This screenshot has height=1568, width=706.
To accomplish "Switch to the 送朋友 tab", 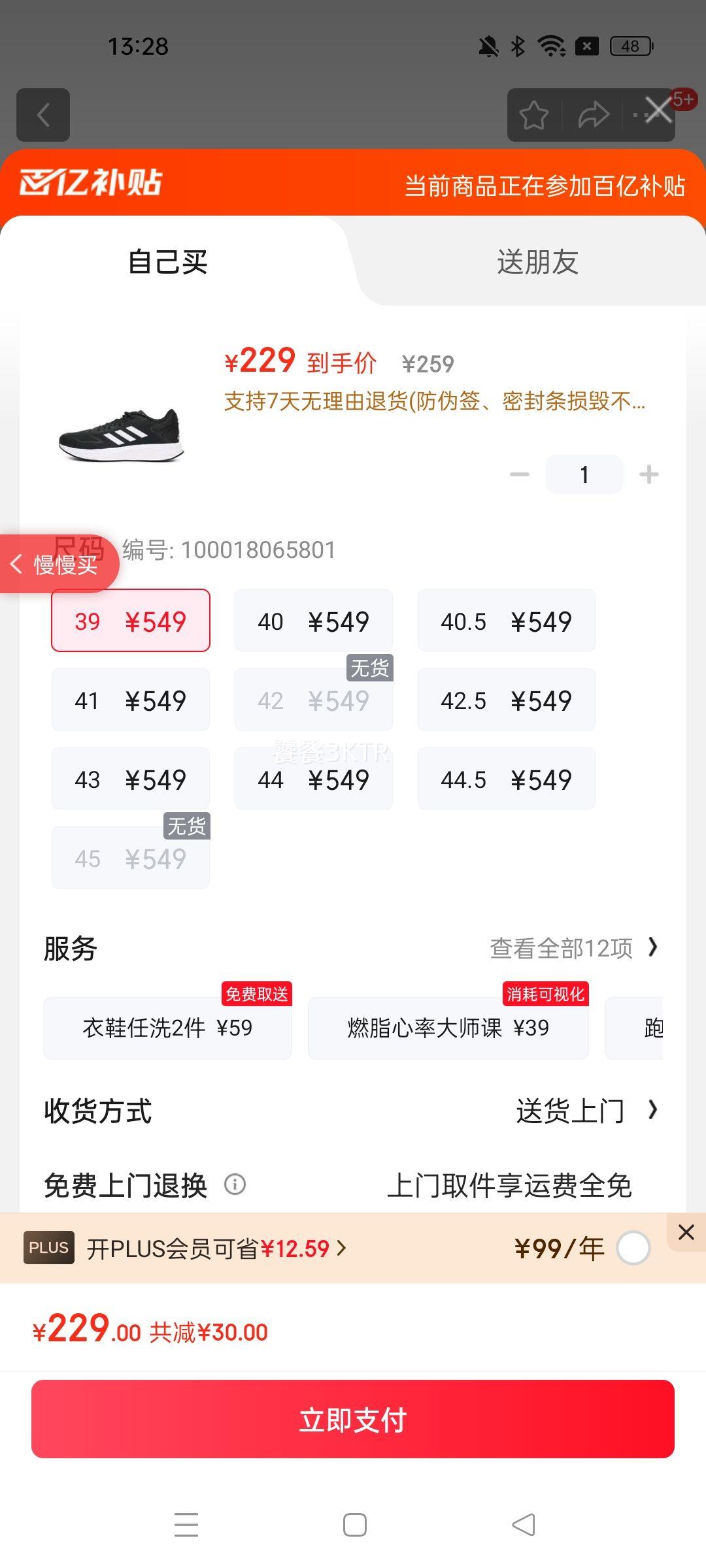I will point(537,262).
